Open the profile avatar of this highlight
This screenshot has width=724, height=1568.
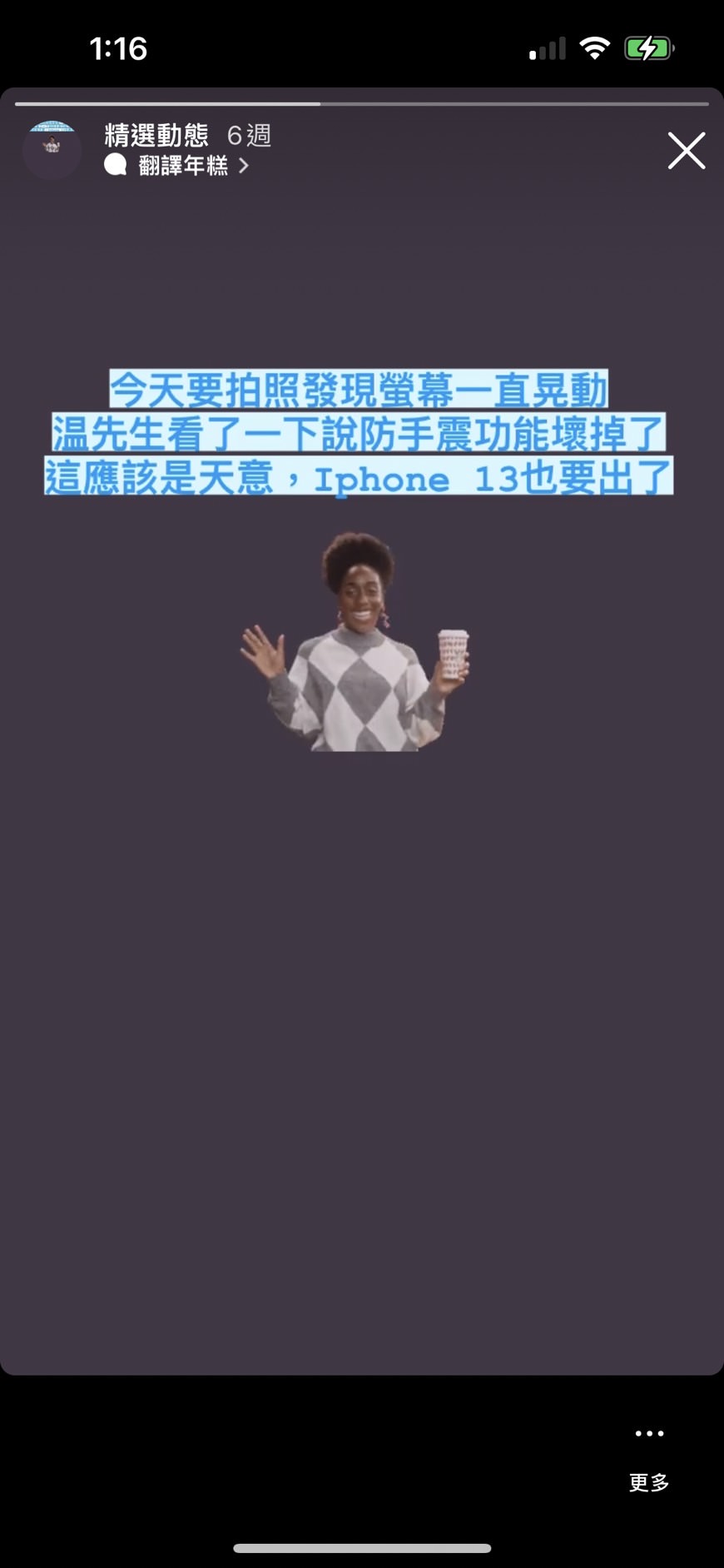(52, 149)
